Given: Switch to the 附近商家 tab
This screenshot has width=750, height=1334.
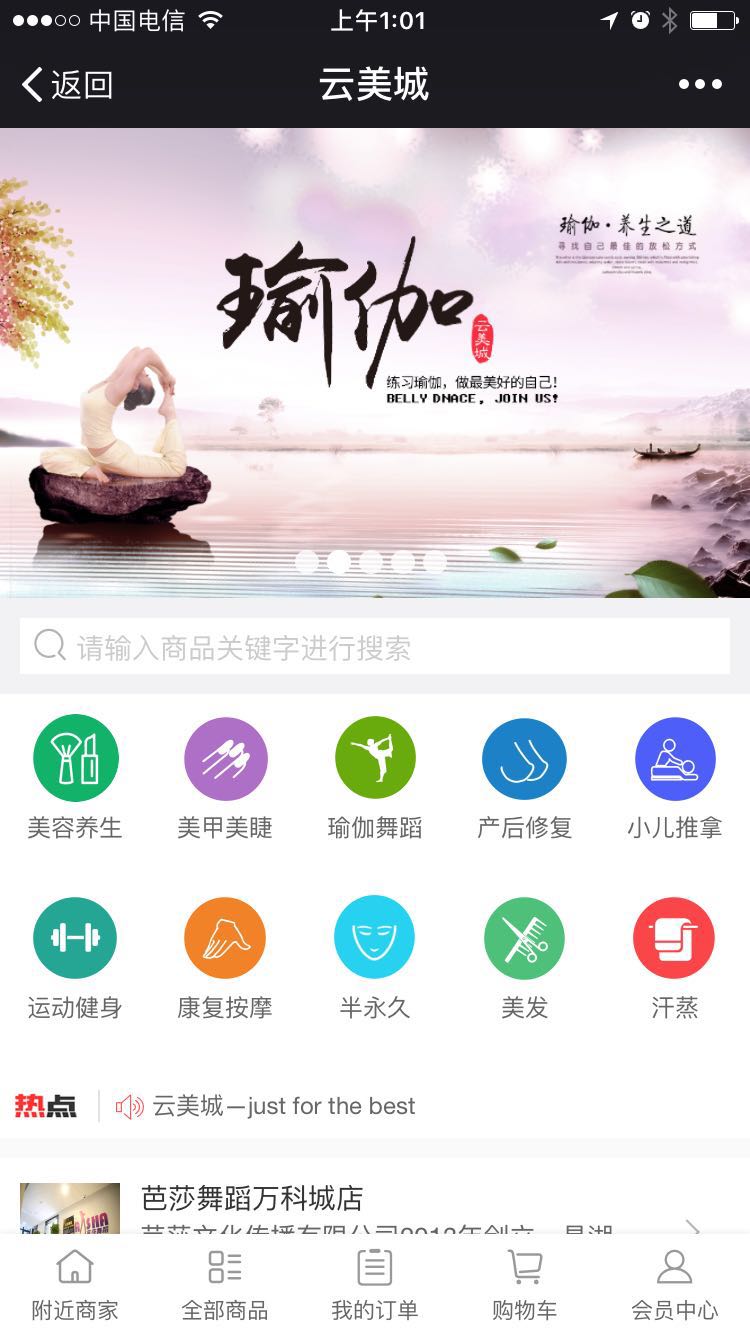Looking at the screenshot, I should pyautogui.click(x=75, y=1284).
